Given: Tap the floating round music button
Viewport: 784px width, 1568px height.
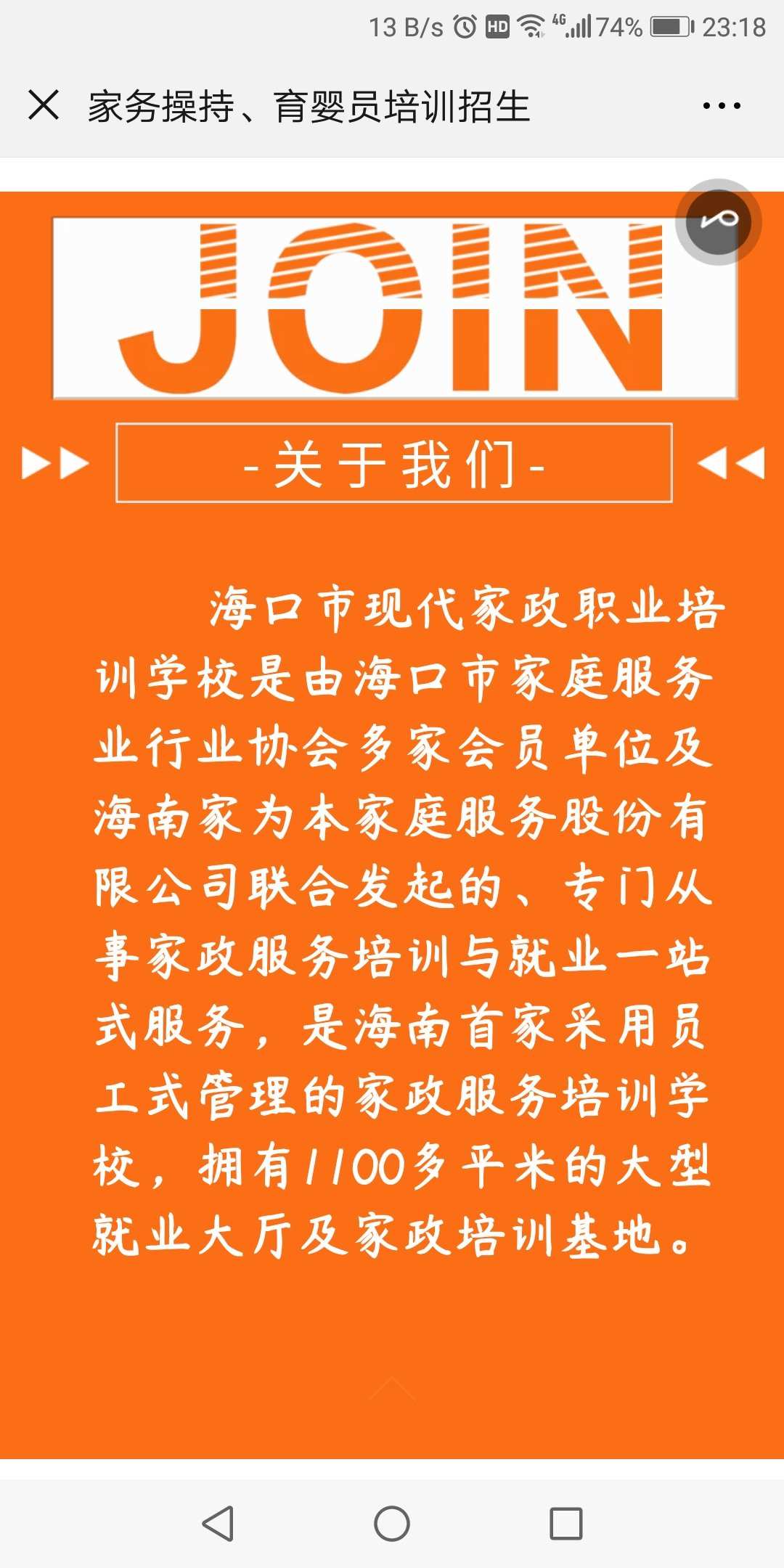Looking at the screenshot, I should click(719, 222).
